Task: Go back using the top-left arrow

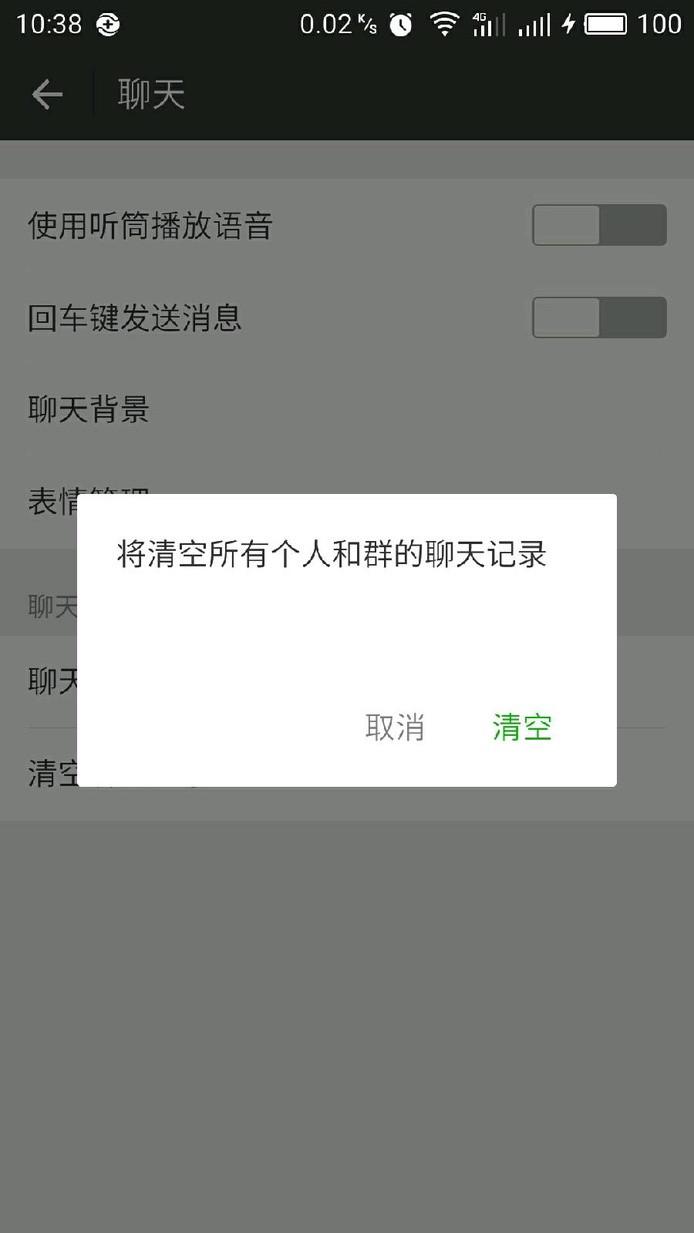Action: [x=47, y=95]
